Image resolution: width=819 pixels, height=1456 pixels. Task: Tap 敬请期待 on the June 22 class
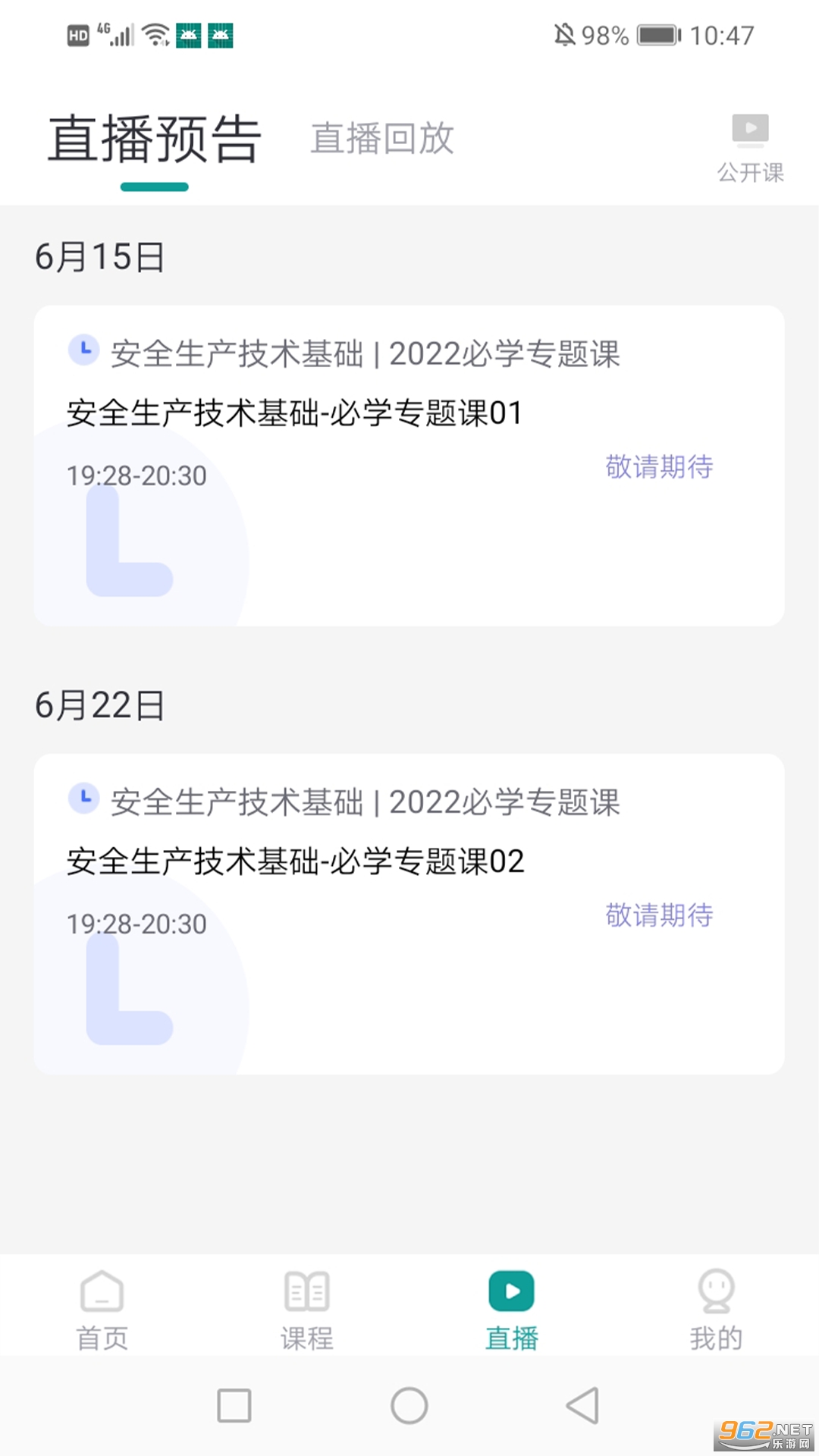pyautogui.click(x=659, y=915)
